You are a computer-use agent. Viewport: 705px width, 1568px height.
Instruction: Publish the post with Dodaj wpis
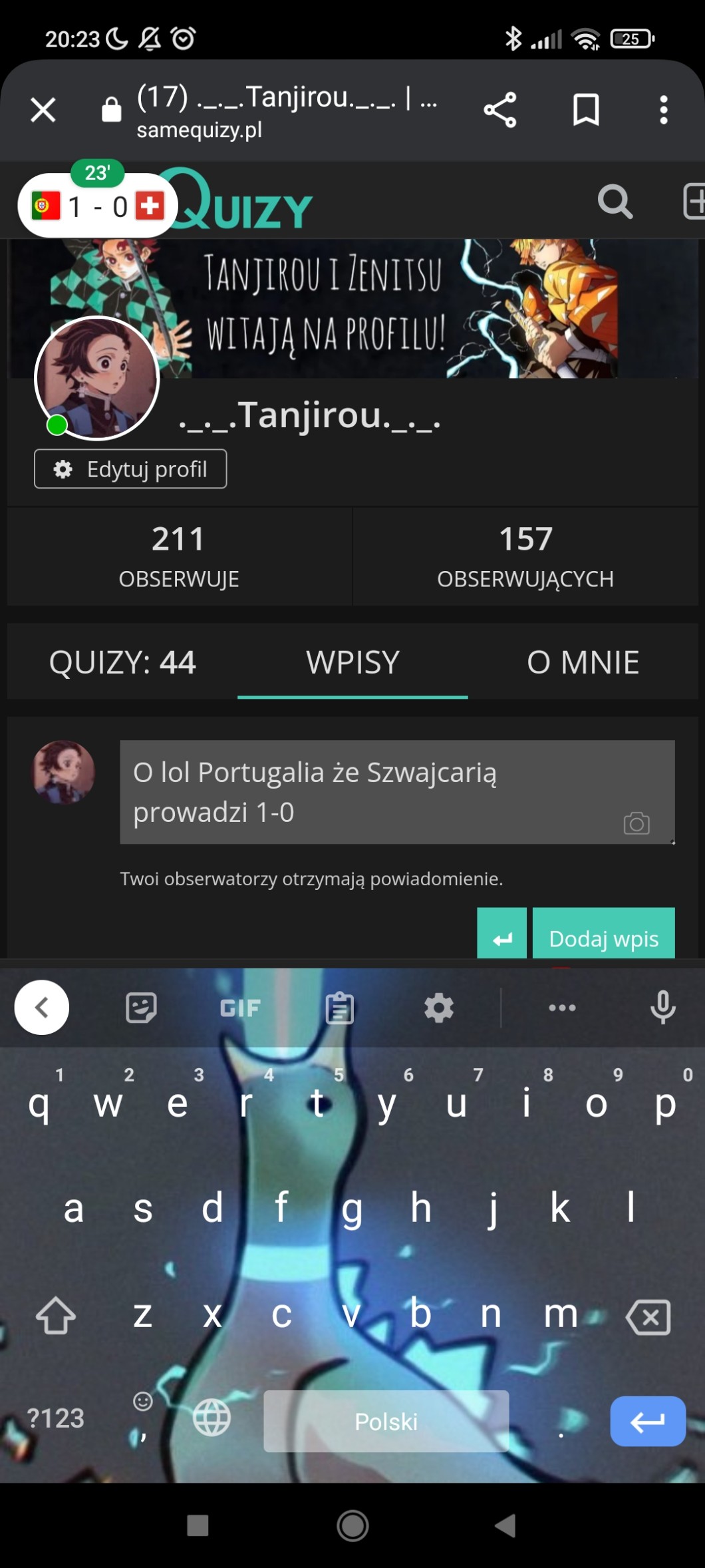pos(603,938)
